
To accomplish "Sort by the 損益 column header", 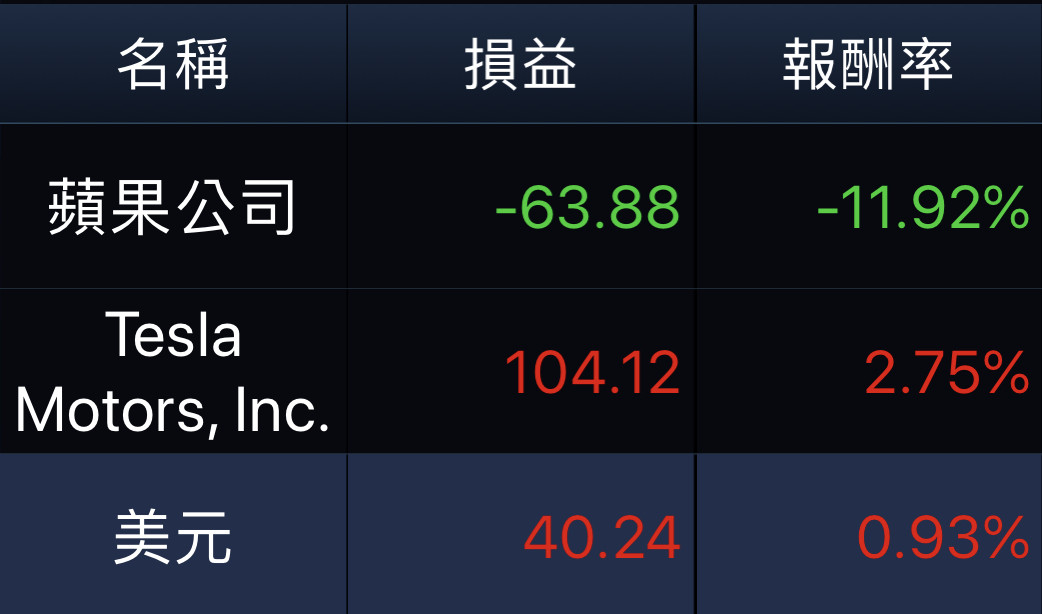I will pos(520,64).
